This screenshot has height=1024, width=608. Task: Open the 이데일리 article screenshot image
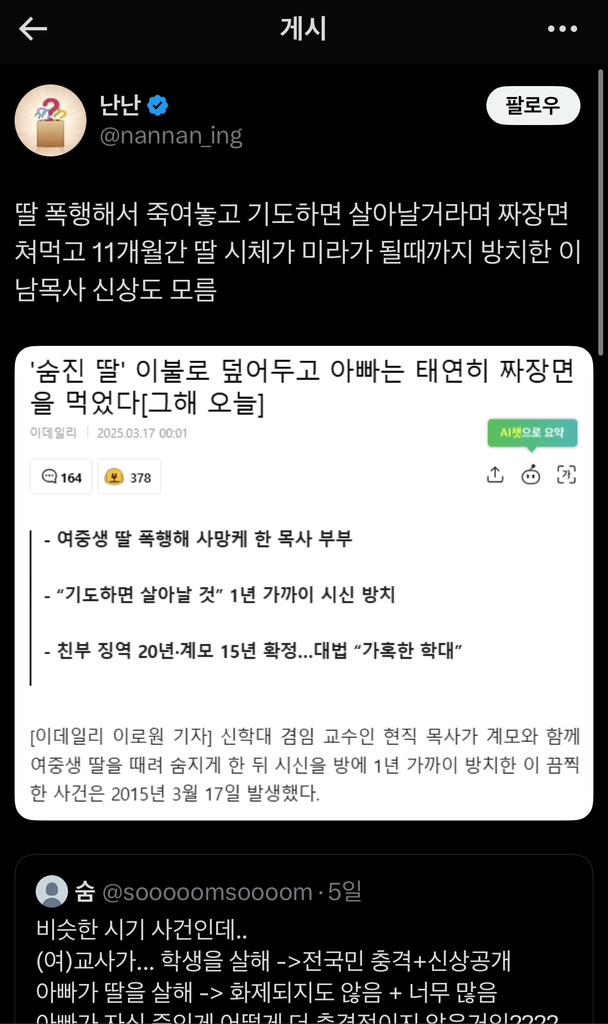pos(303,583)
